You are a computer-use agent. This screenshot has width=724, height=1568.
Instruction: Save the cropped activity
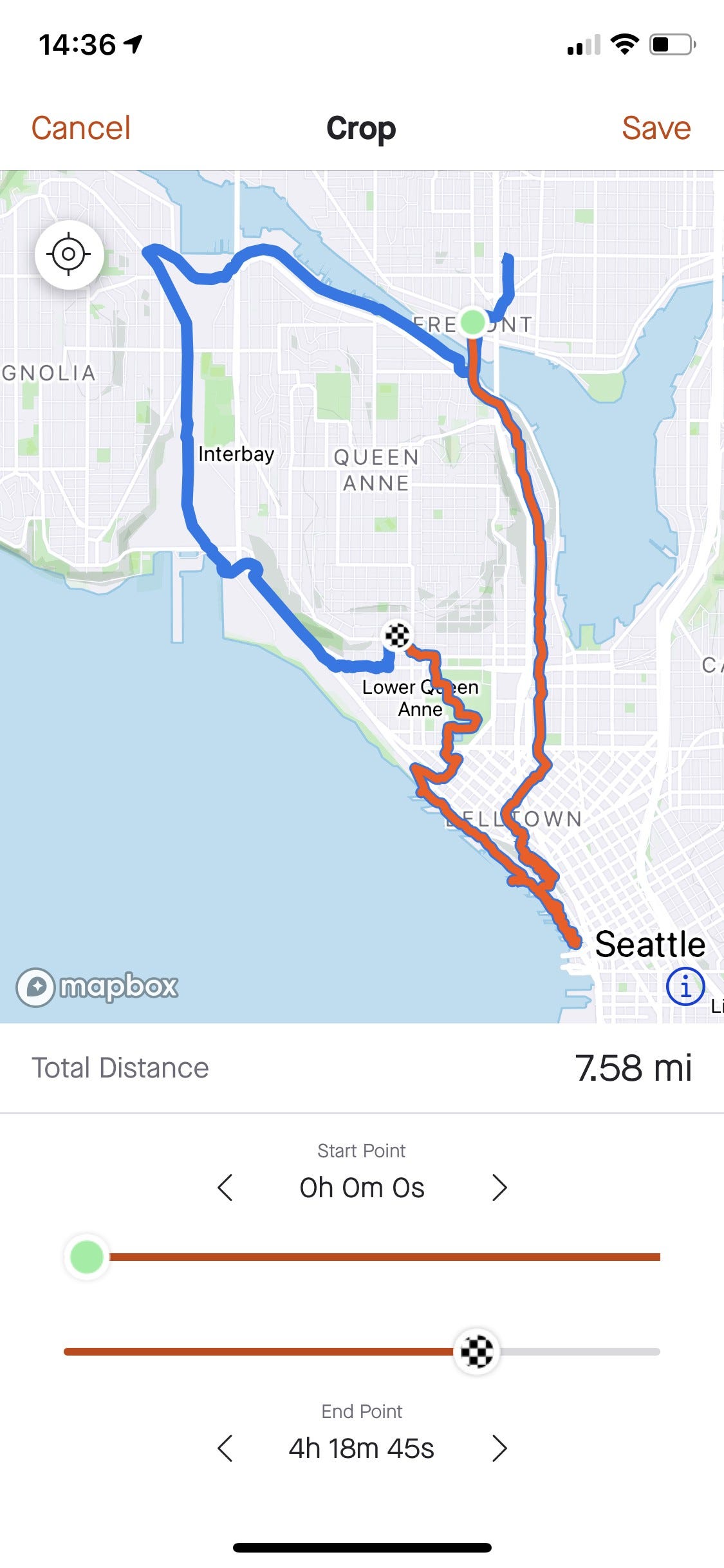pyautogui.click(x=656, y=127)
